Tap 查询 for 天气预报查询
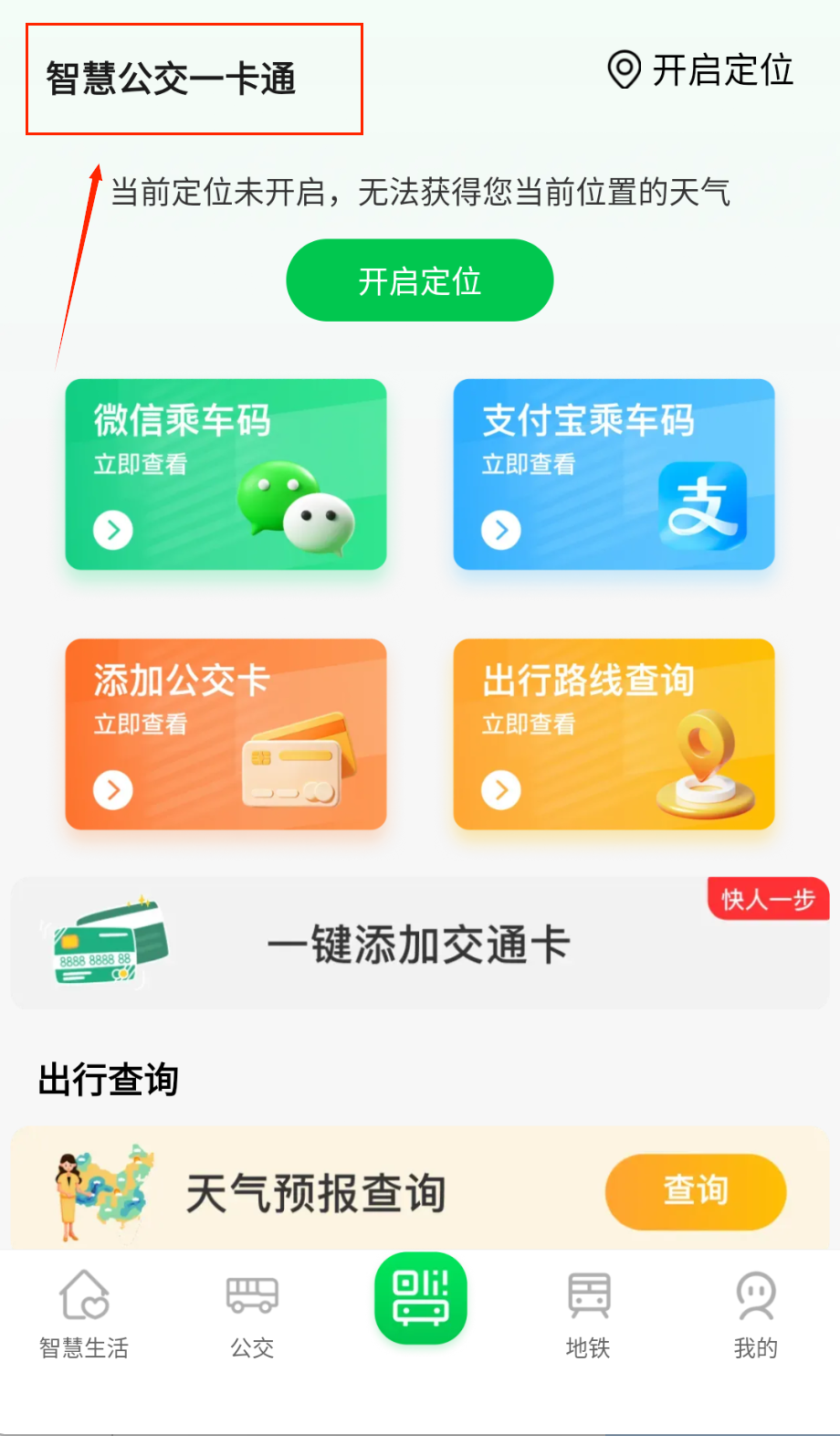The height and width of the screenshot is (1436, 840). point(695,1191)
